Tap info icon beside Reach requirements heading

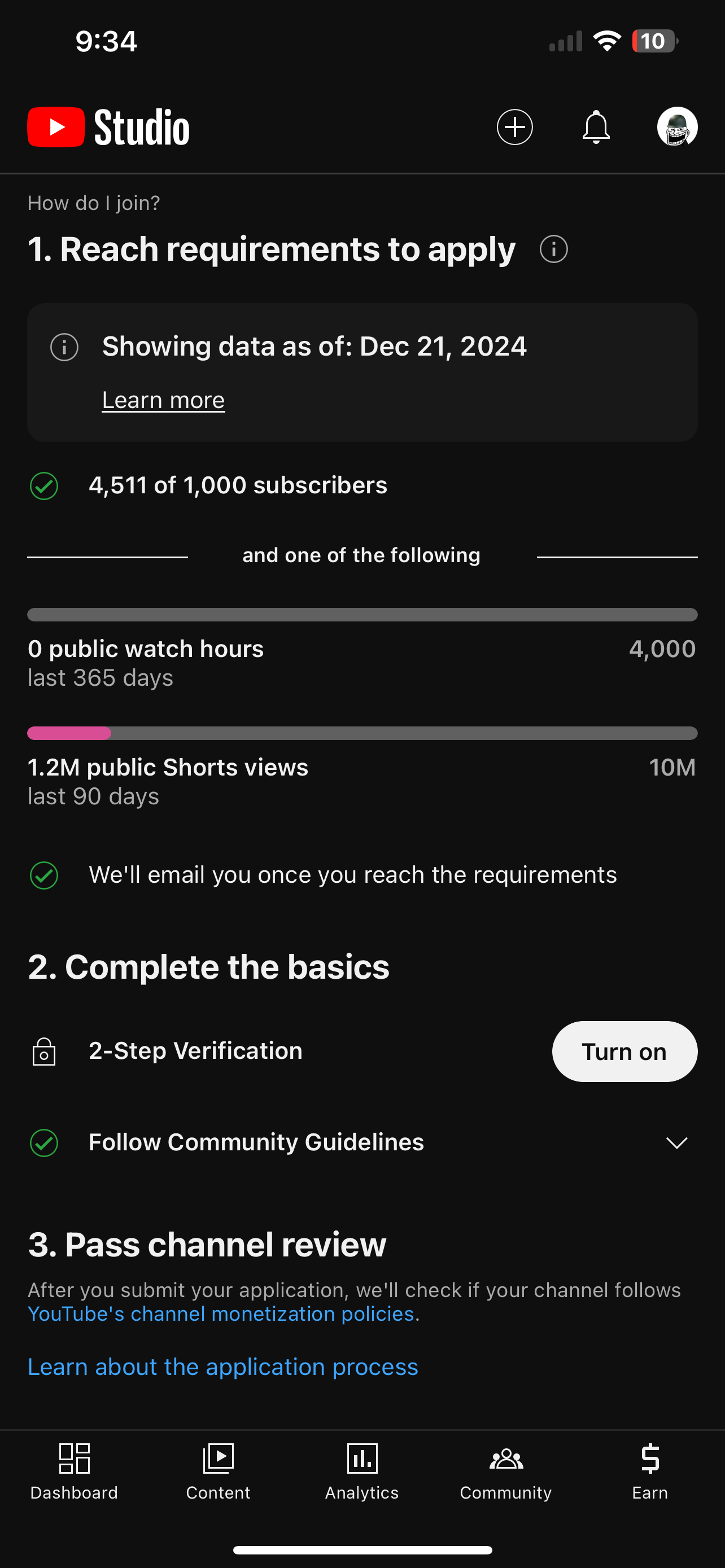point(553,249)
